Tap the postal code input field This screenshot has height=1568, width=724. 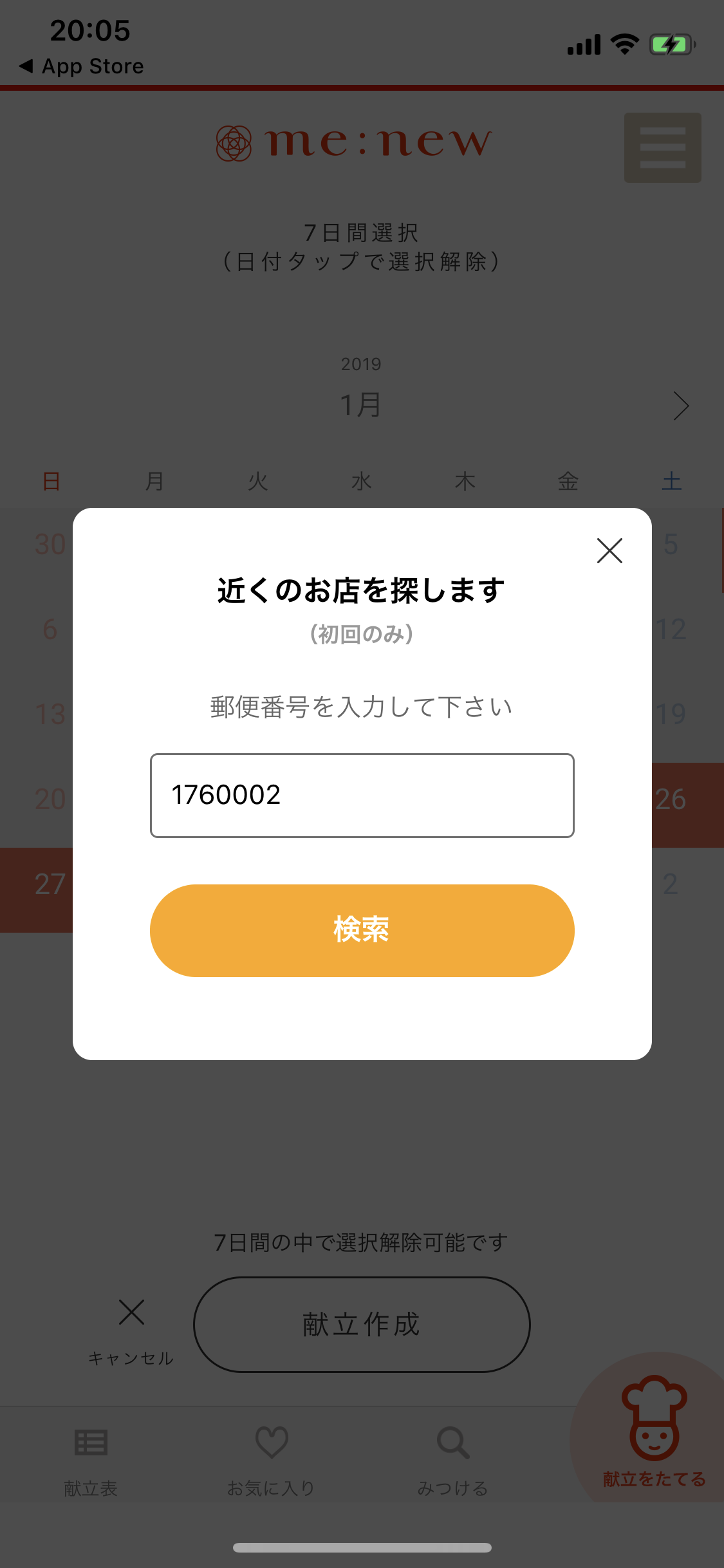(362, 795)
